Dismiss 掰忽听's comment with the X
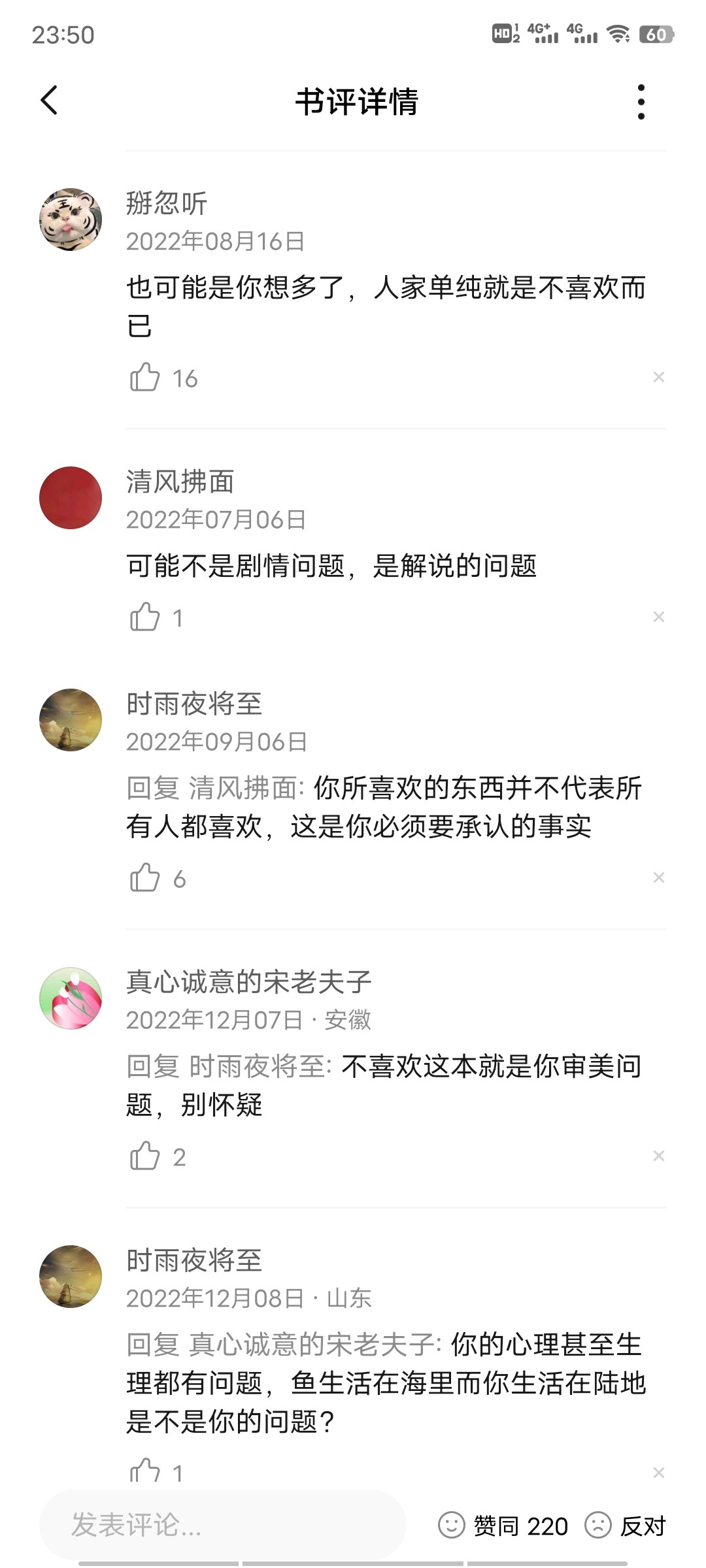 [x=659, y=377]
